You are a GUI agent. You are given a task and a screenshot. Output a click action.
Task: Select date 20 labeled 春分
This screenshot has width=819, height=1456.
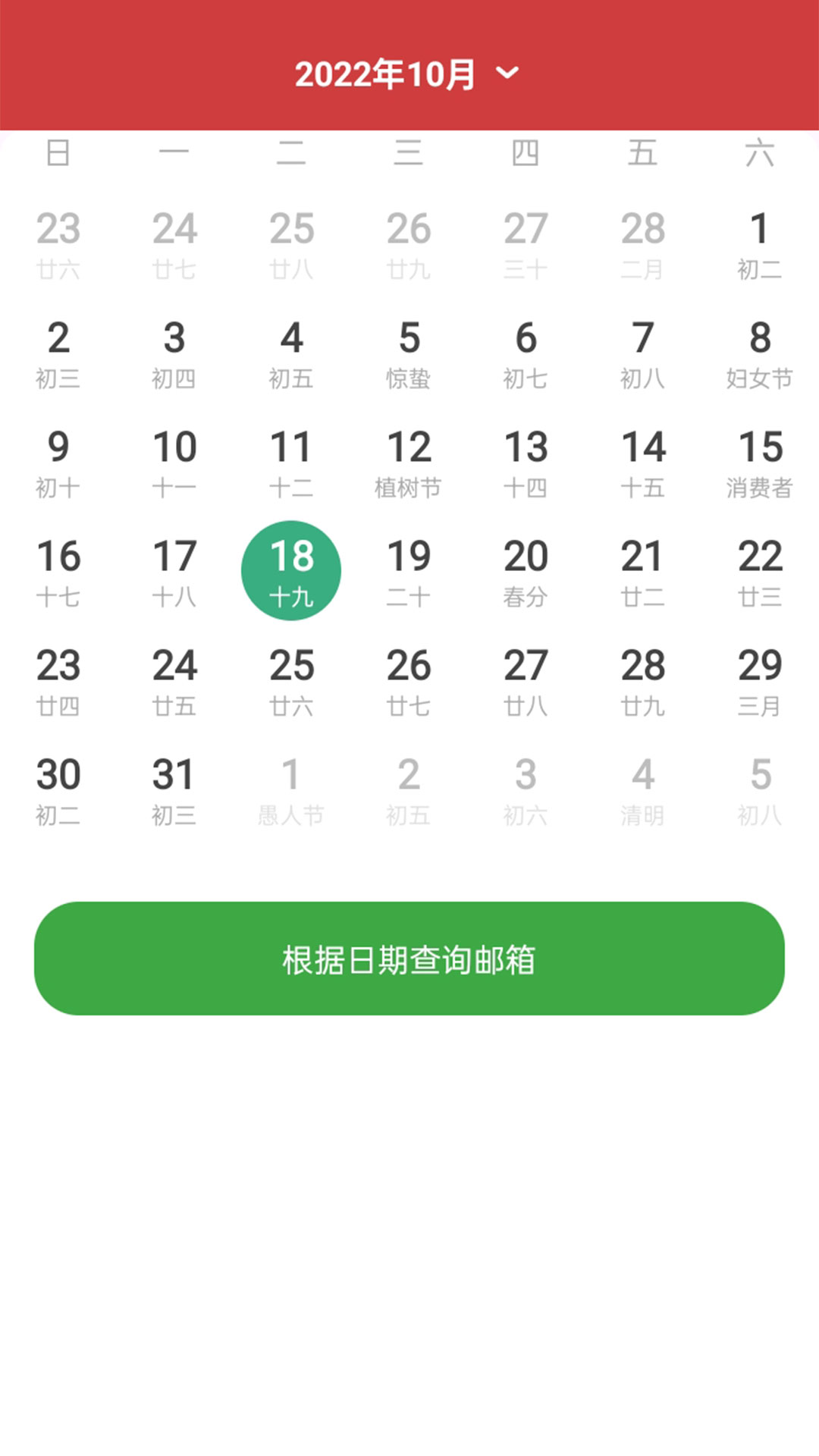coord(526,572)
